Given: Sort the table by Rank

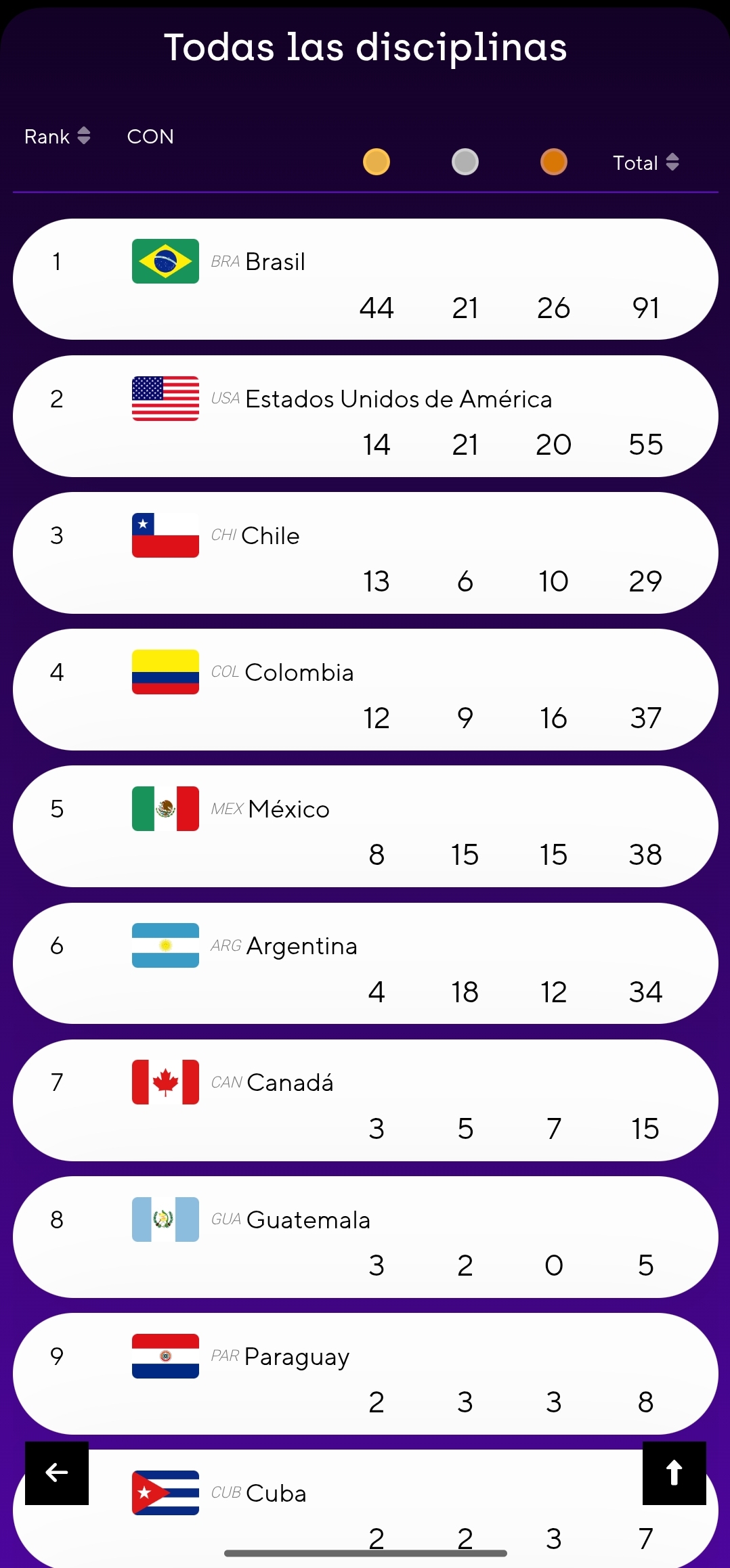Looking at the screenshot, I should point(57,137).
